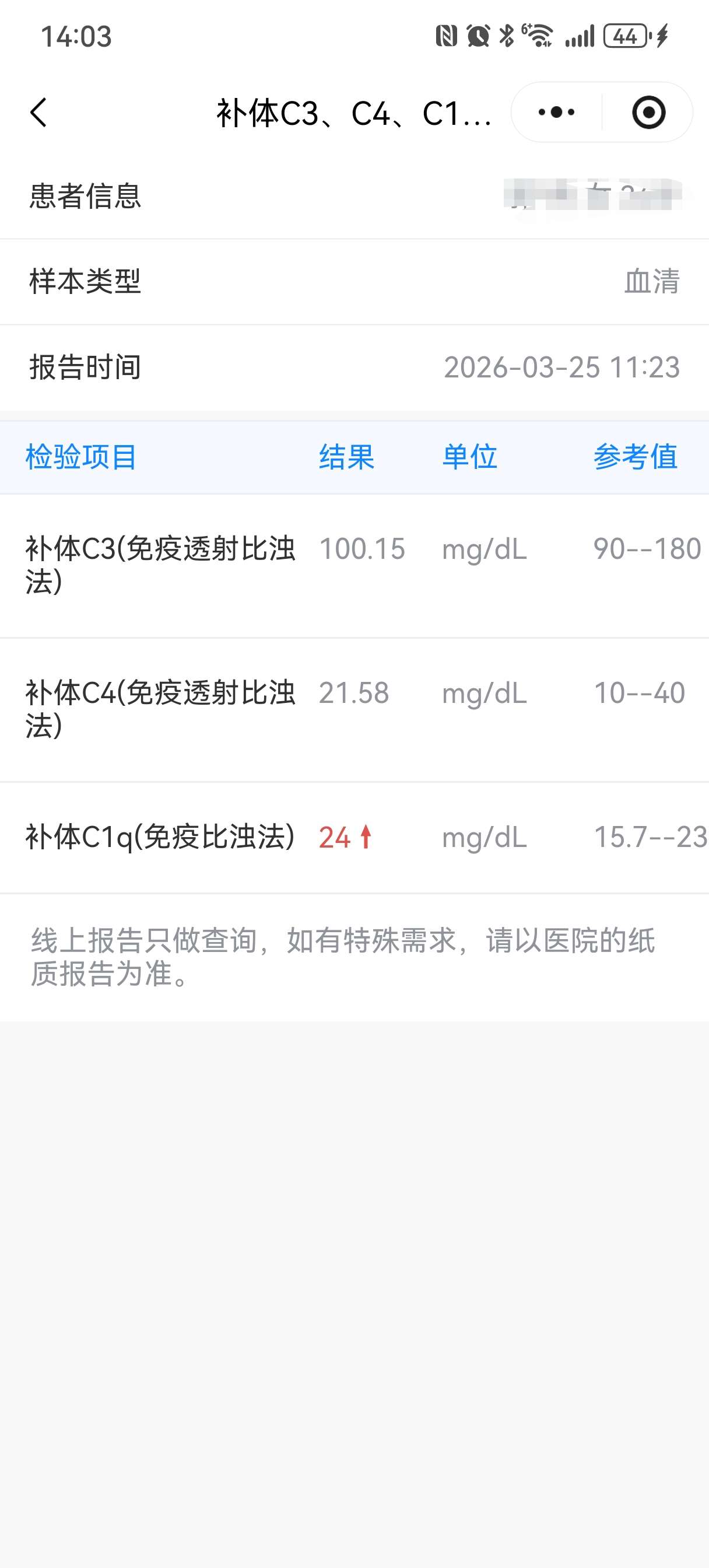Click the battery indicator showing 44
The height and width of the screenshot is (1568, 709).
[x=622, y=37]
